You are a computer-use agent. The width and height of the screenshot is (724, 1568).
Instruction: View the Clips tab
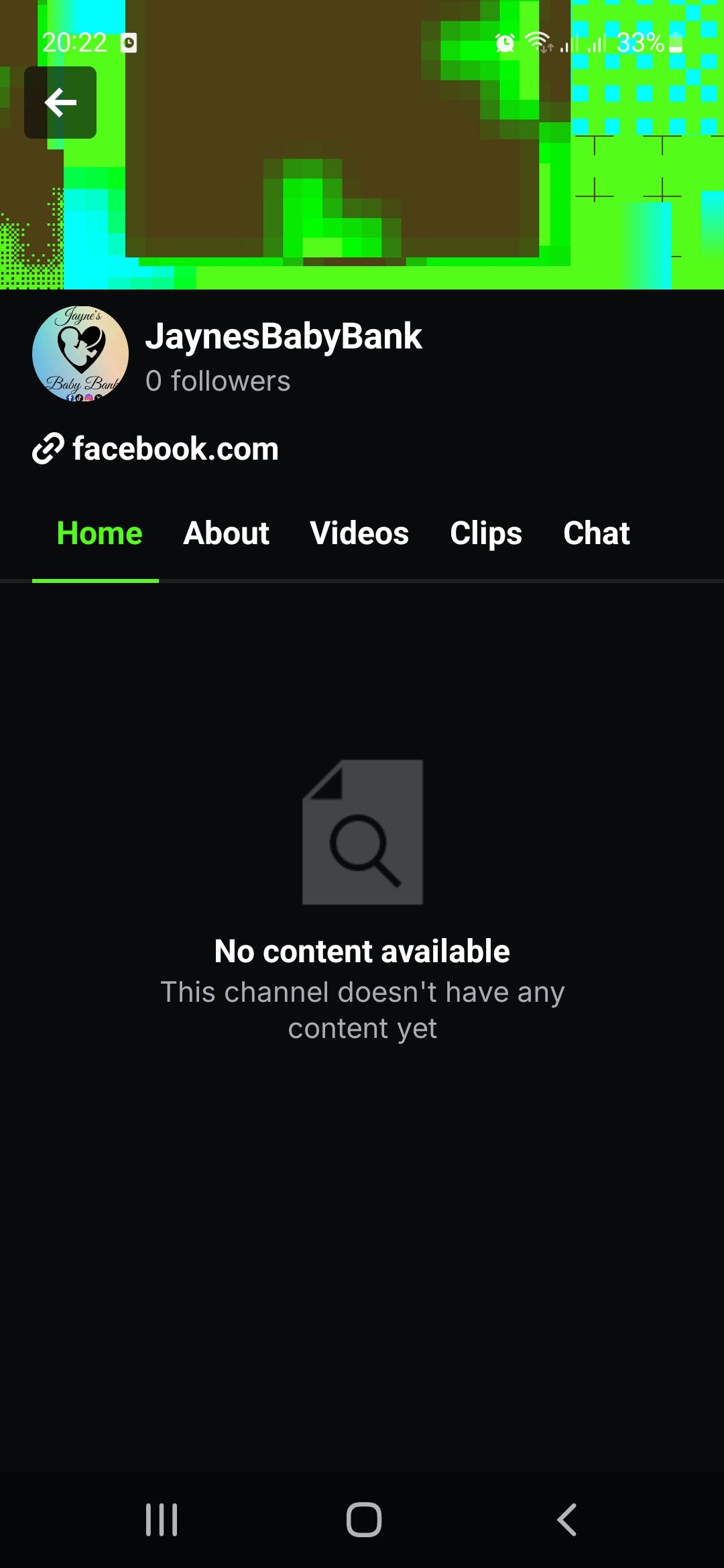pyautogui.click(x=486, y=533)
